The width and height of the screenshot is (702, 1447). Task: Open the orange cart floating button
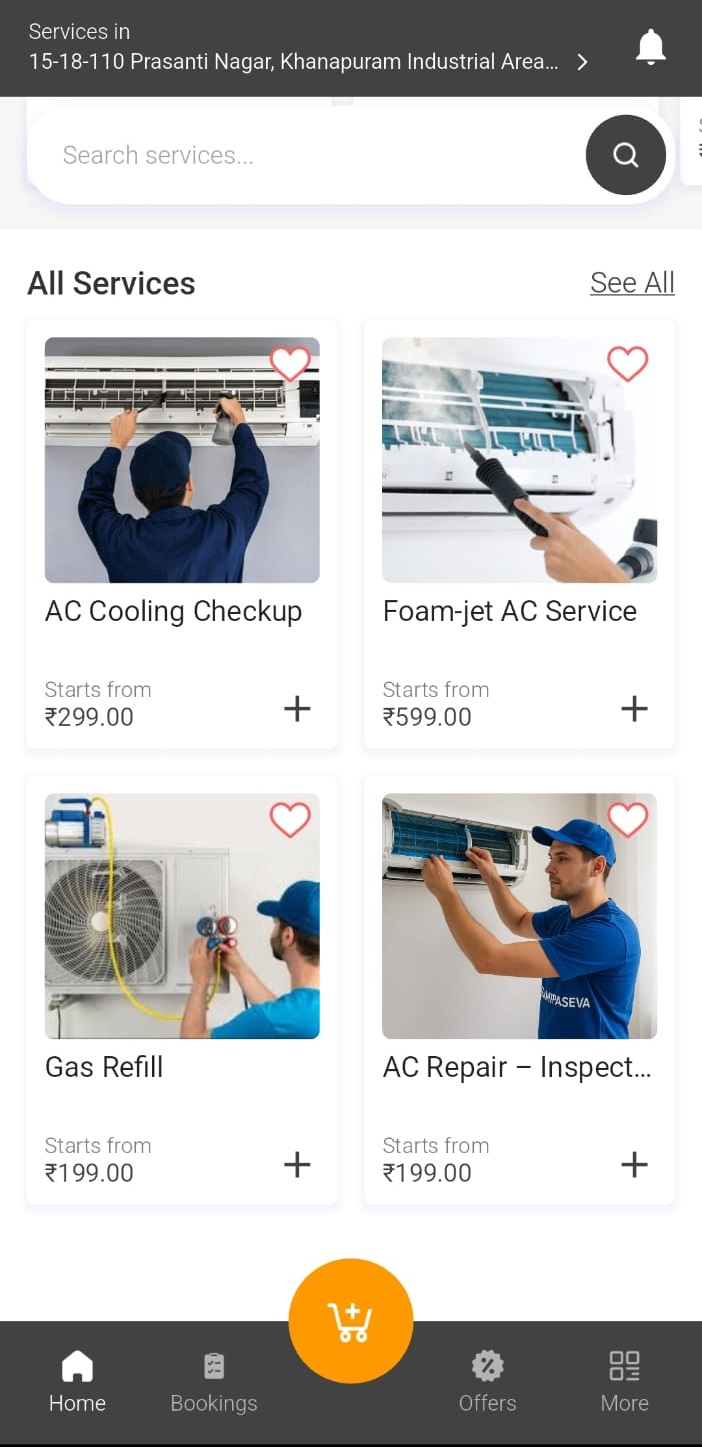click(x=351, y=1321)
